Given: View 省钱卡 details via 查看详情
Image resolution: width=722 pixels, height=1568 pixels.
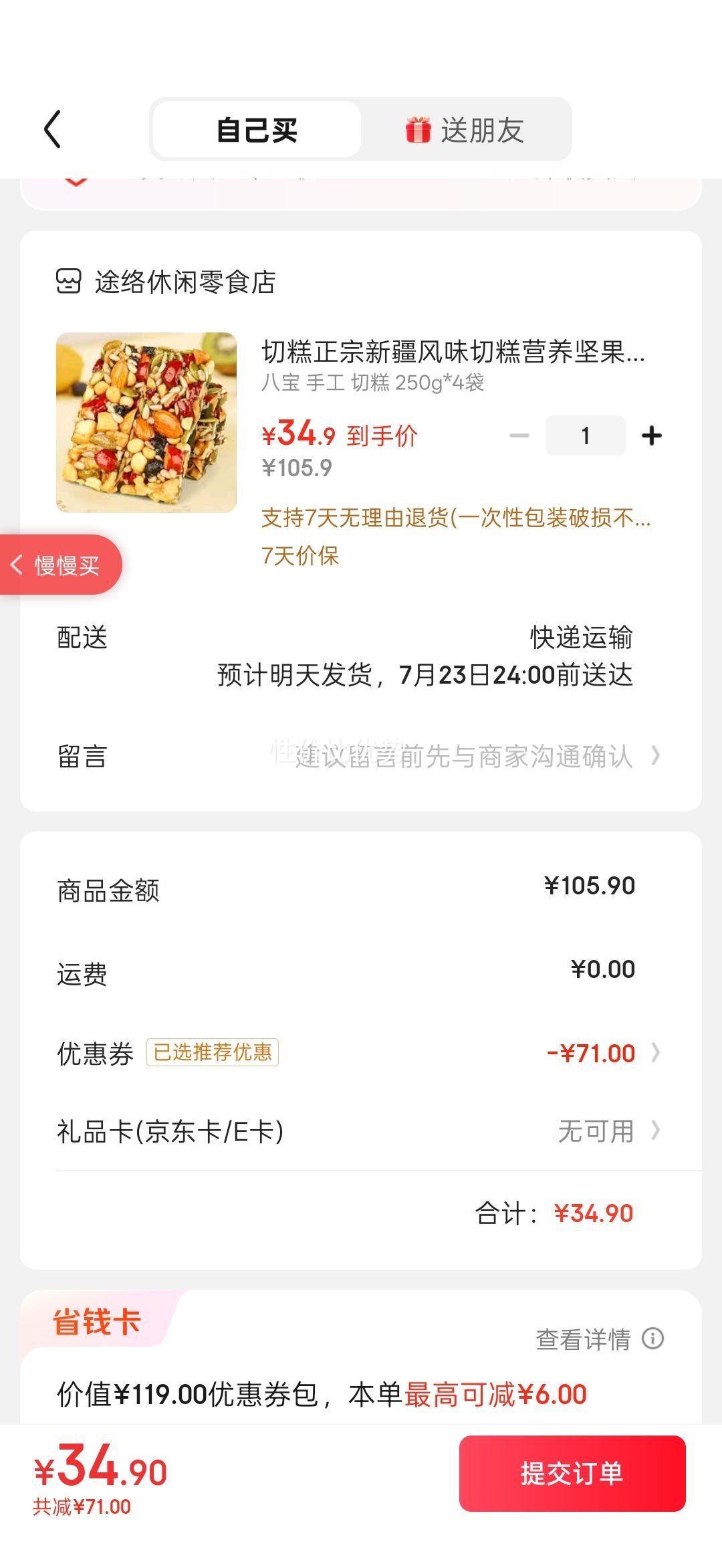Looking at the screenshot, I should [x=598, y=1339].
